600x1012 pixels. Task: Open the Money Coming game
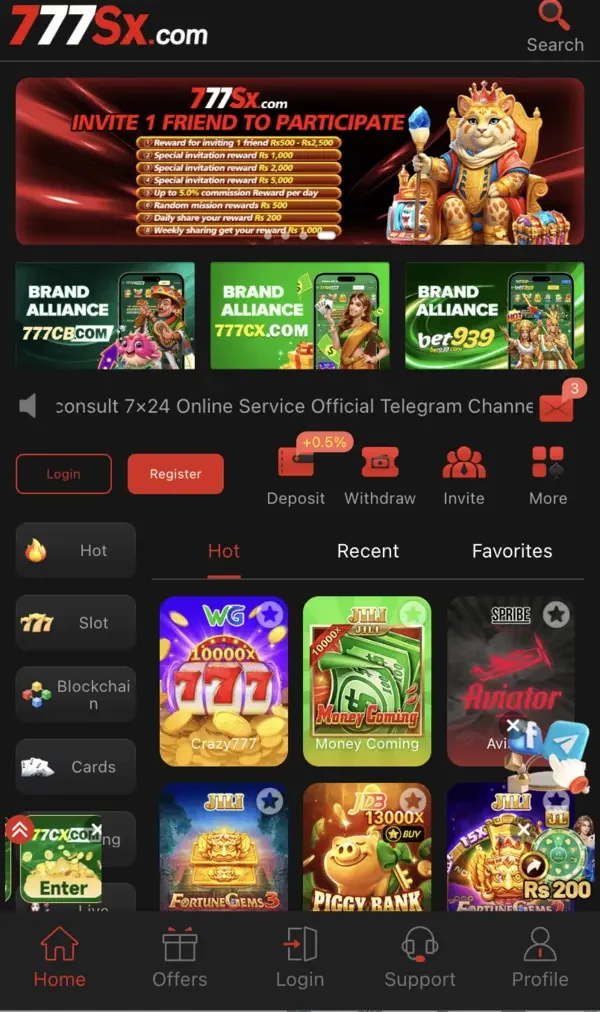[366, 680]
